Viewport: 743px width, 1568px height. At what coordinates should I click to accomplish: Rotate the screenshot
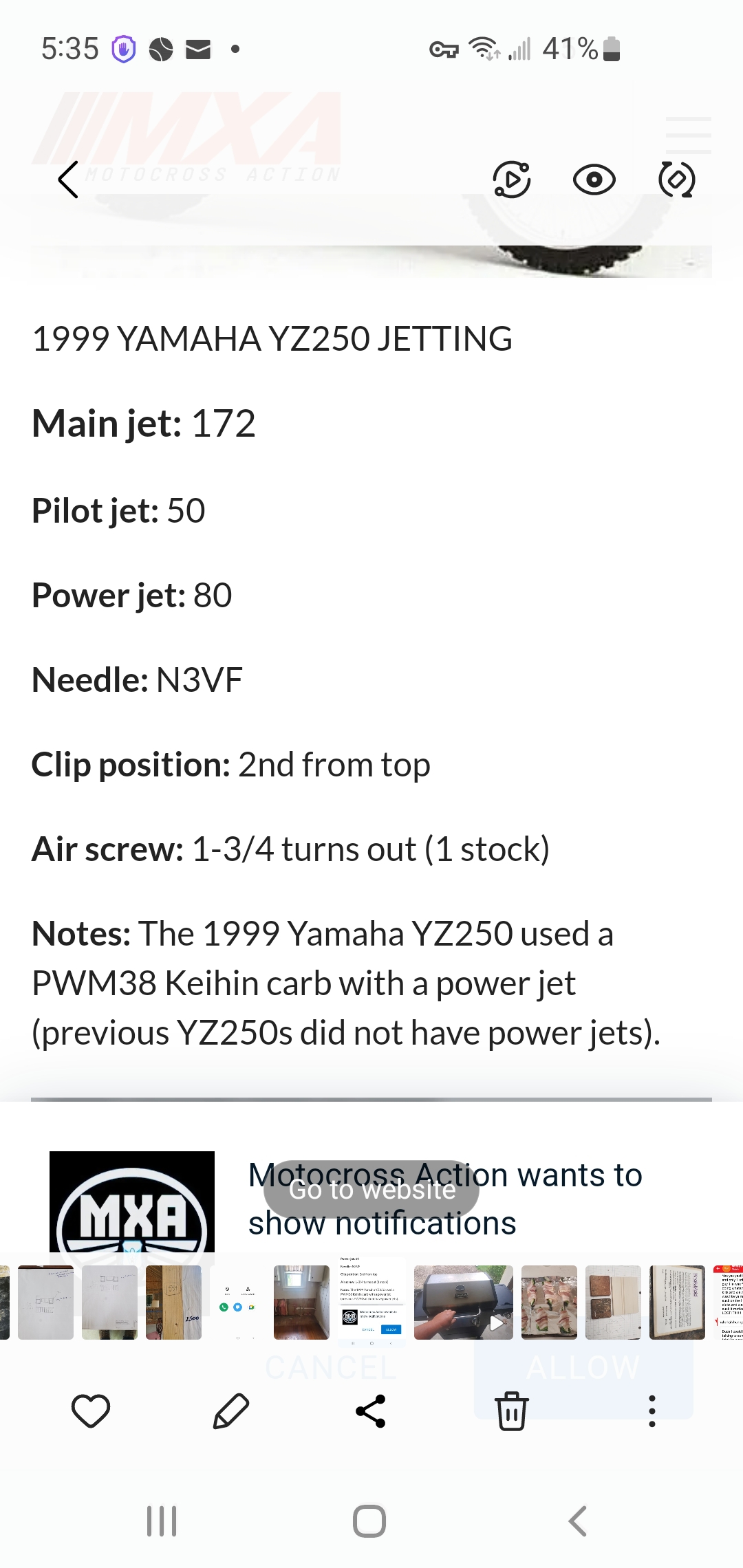[677, 178]
